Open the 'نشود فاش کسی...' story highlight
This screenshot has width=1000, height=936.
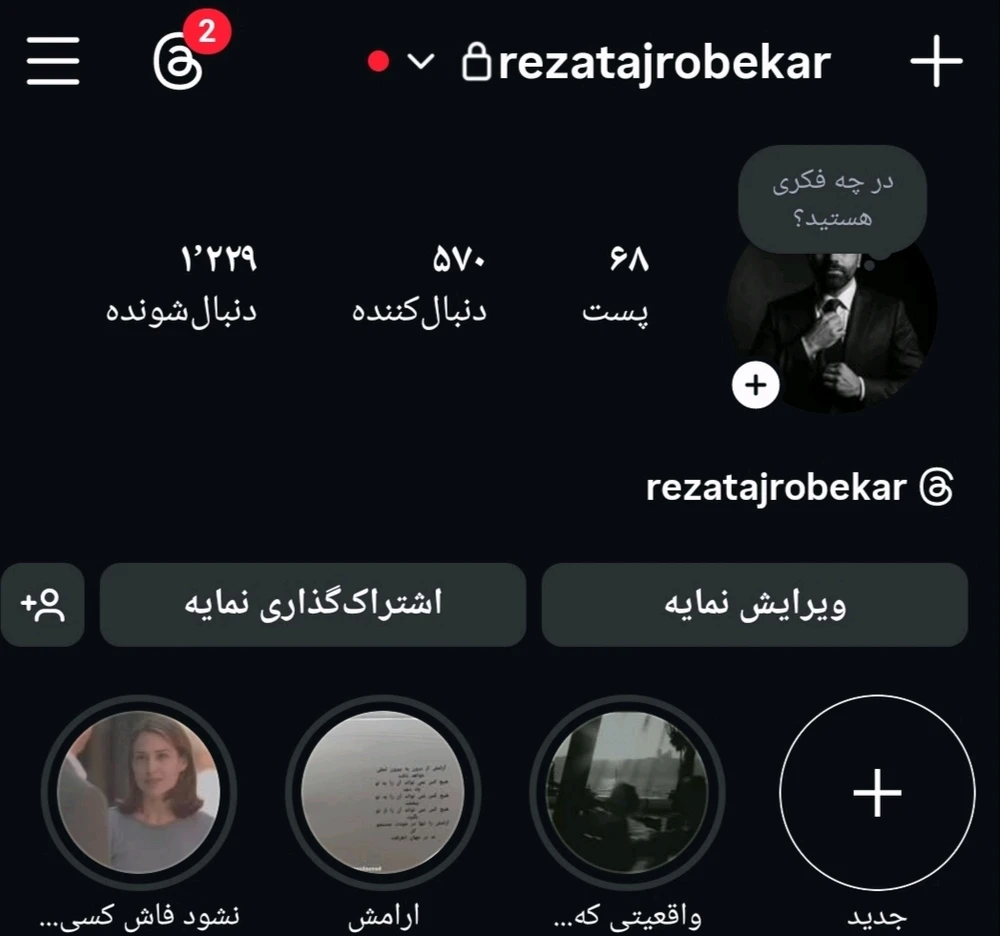[x=138, y=793]
